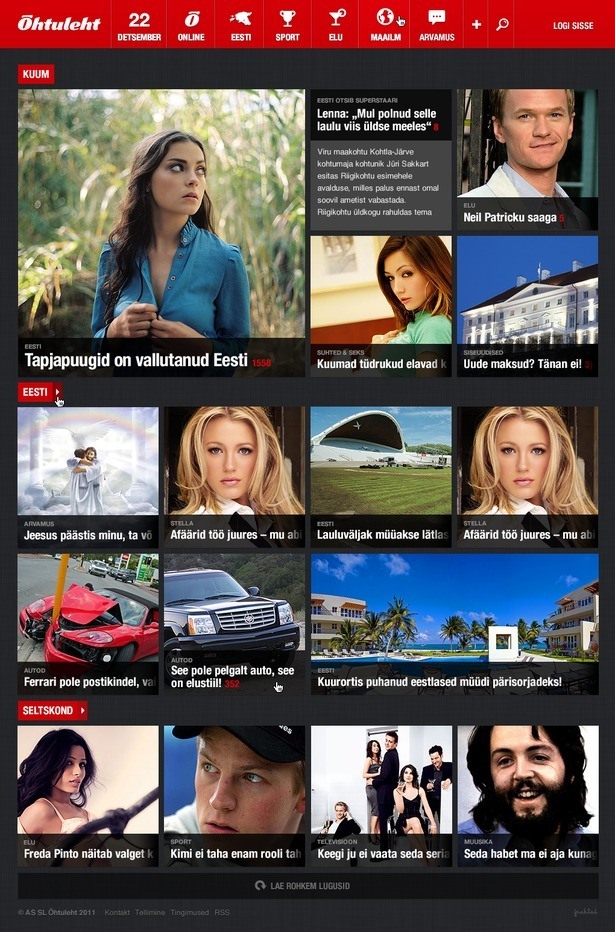
Task: Switch to the Eesti navigation tab
Action: coord(240,24)
